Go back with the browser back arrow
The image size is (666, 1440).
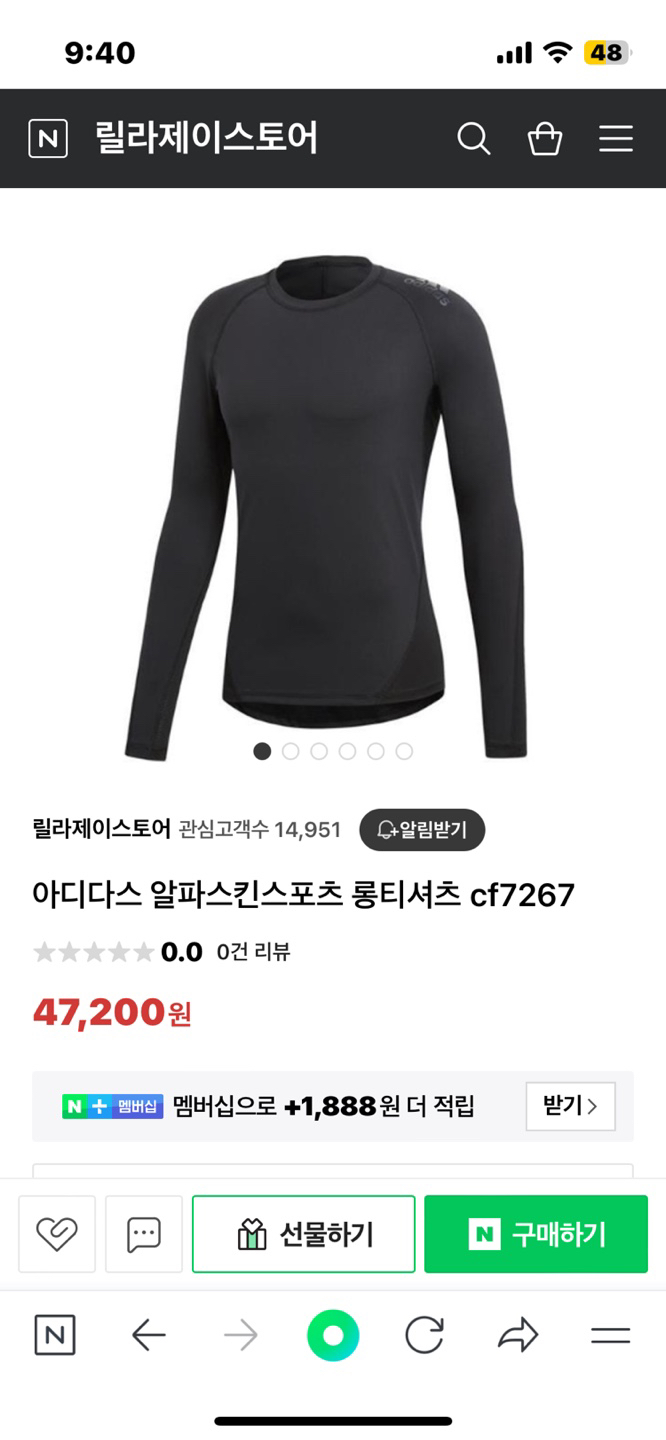(149, 1335)
